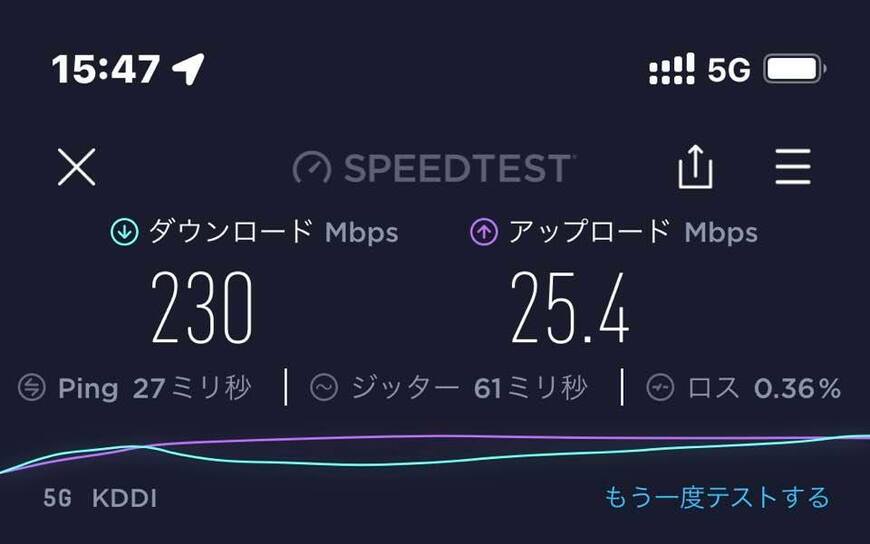This screenshot has height=544, width=870.
Task: Close the Speedtest result screen
Action: [76, 167]
